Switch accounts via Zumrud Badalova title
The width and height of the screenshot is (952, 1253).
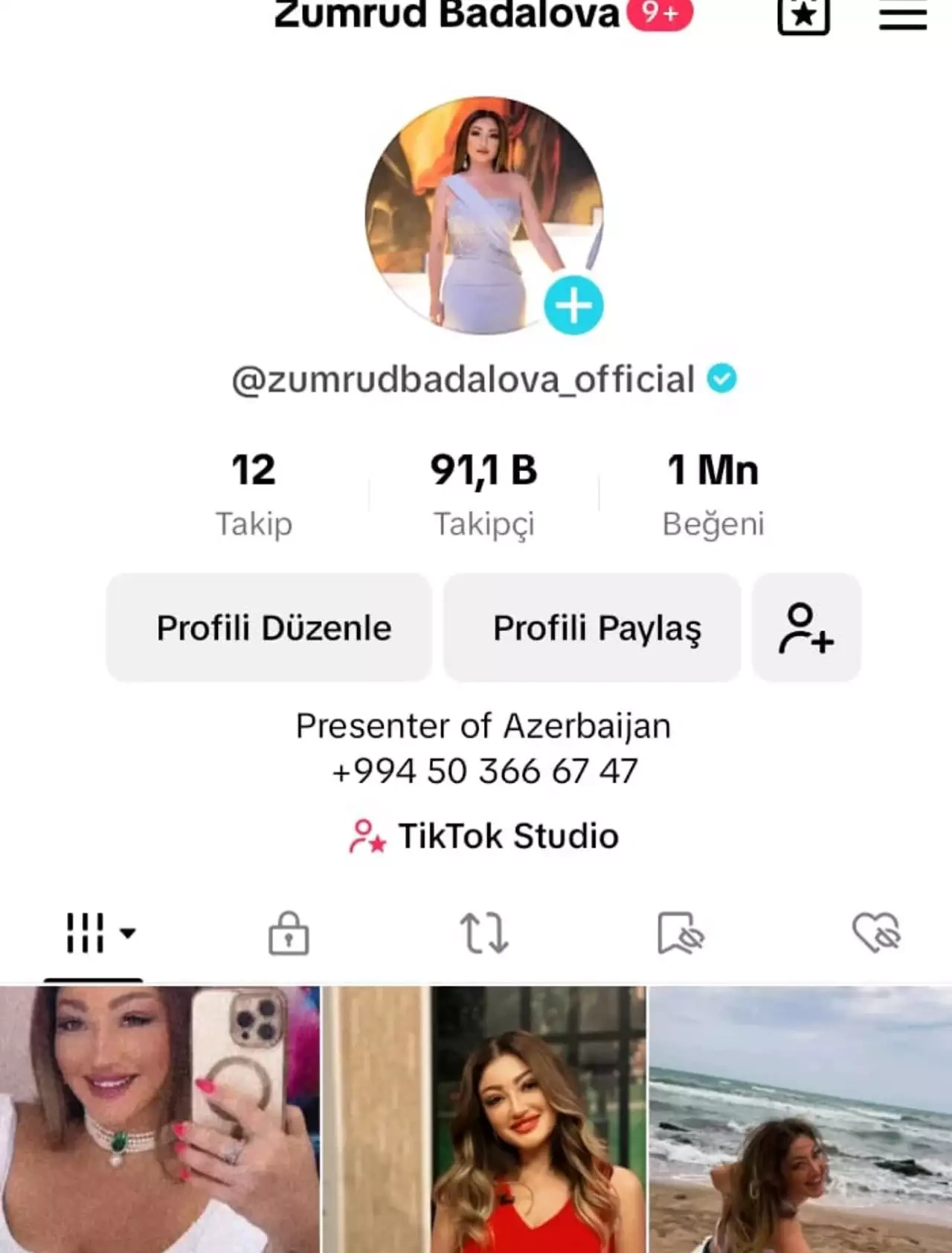pos(446,13)
